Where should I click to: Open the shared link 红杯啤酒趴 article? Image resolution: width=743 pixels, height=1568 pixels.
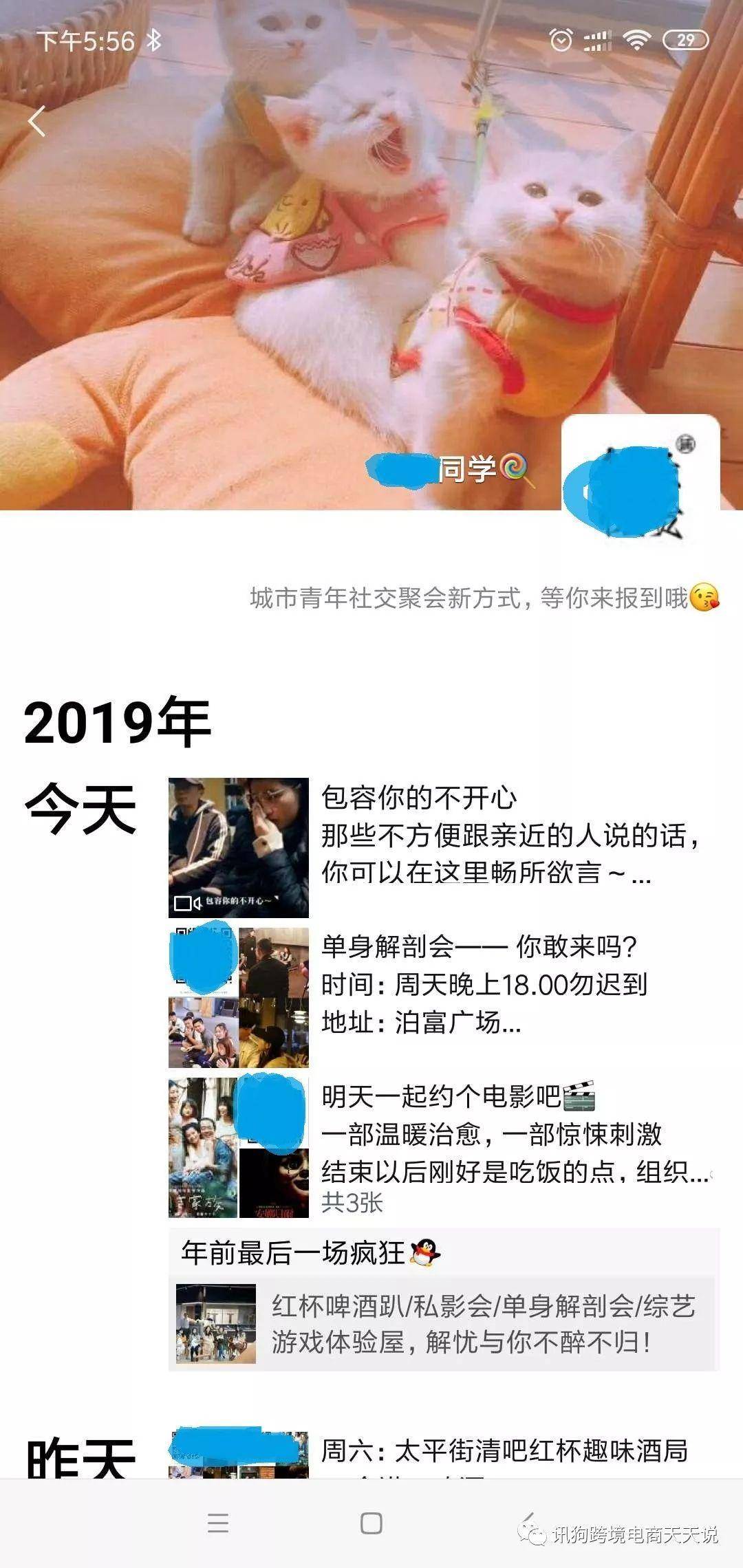click(444, 1325)
